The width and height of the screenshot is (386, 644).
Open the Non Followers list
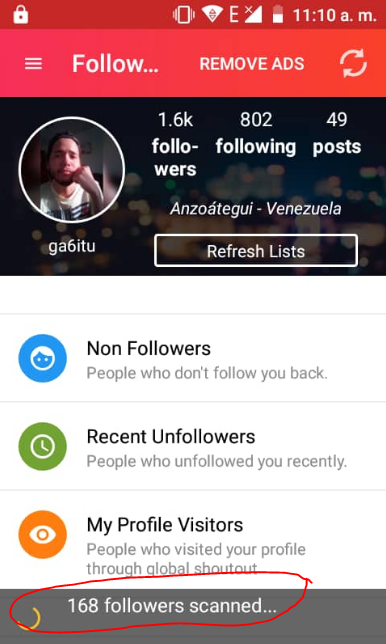[193, 358]
